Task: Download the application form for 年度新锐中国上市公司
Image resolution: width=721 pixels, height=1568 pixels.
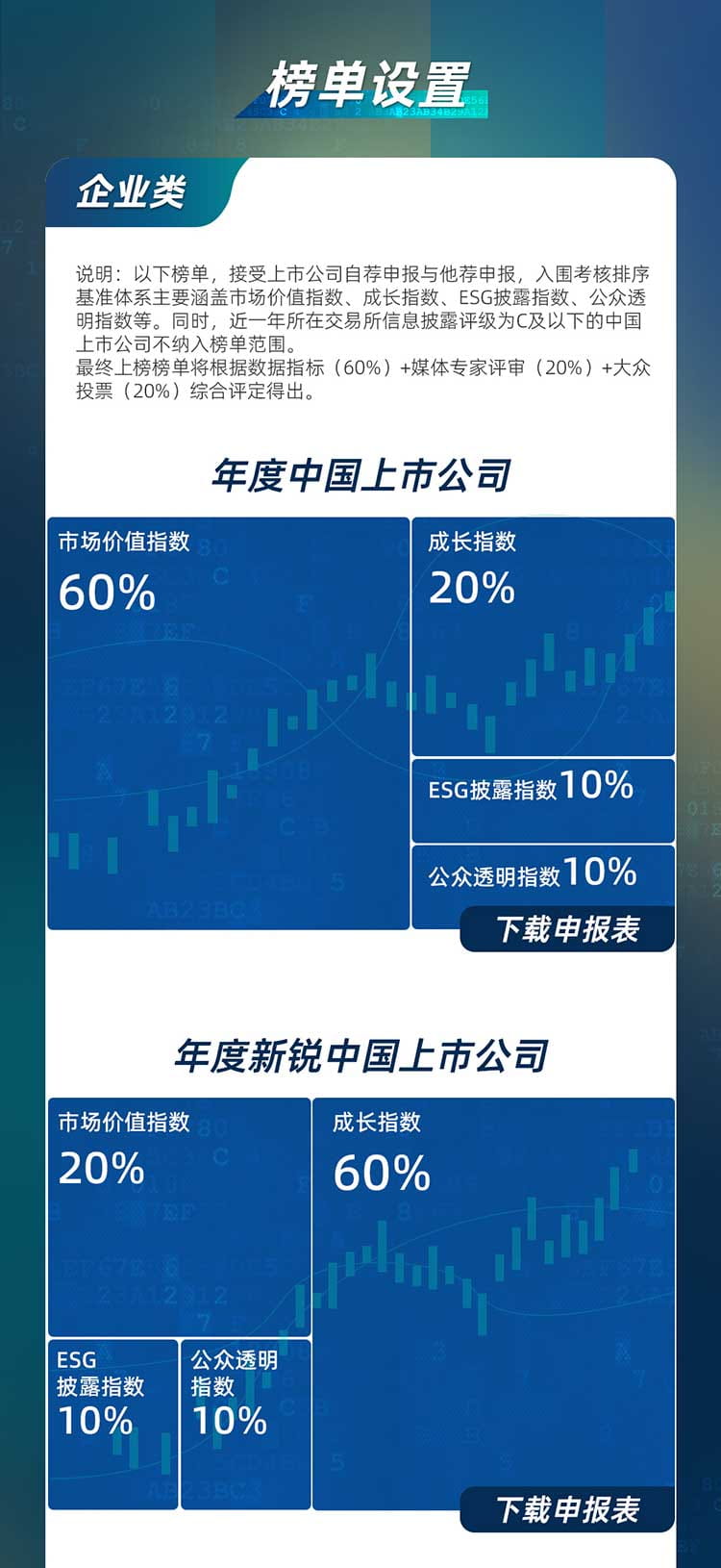Action: (x=567, y=1509)
